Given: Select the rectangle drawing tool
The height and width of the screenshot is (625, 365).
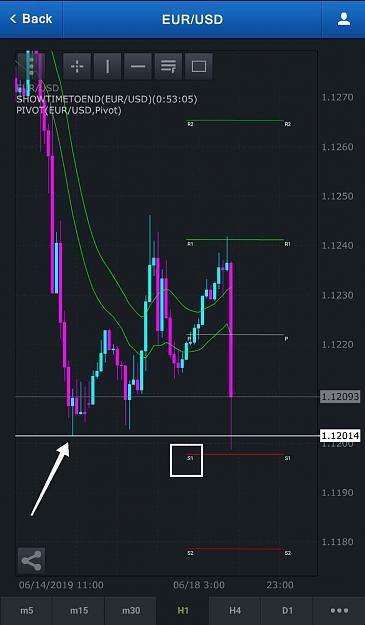Looking at the screenshot, I should pos(198,67).
